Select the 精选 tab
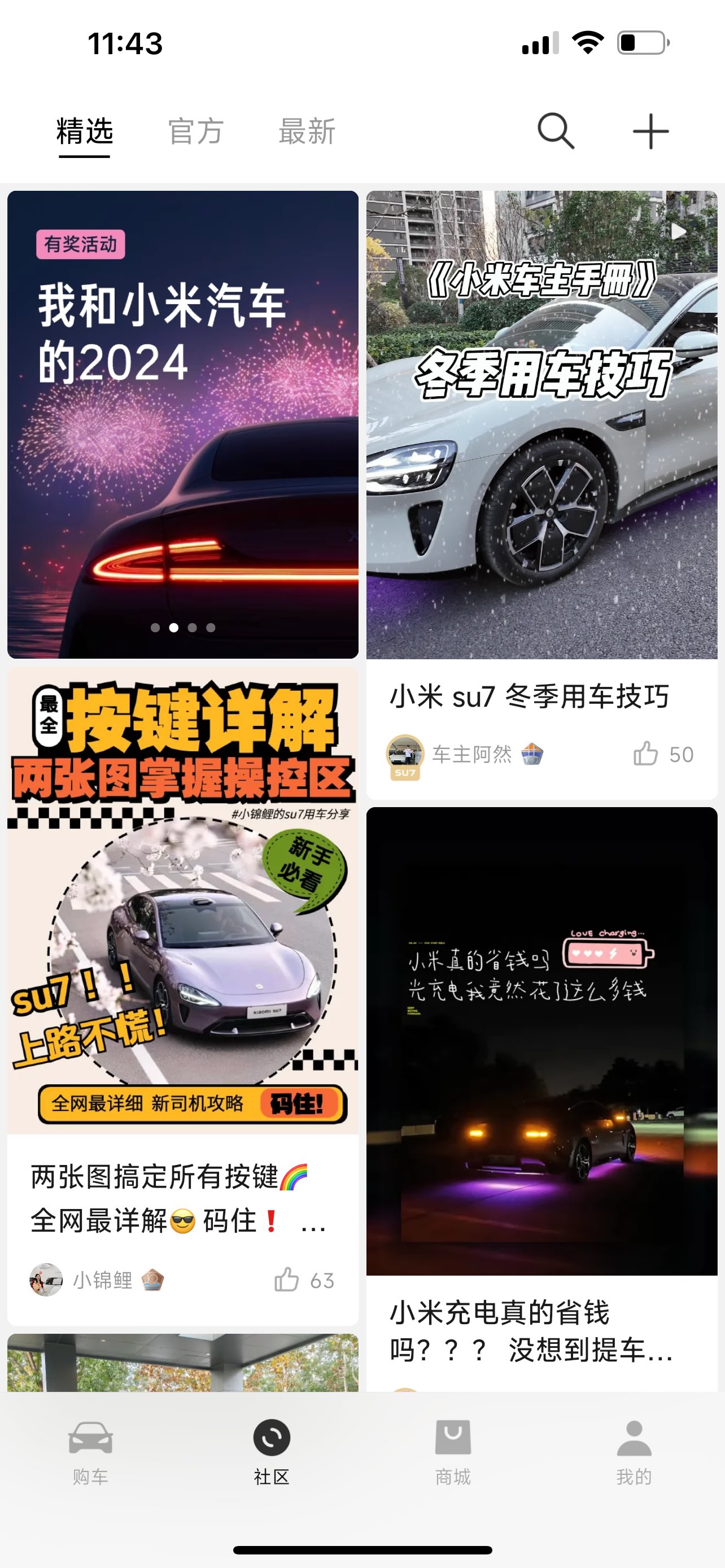Screen dimensions: 725x1568 coord(85,132)
